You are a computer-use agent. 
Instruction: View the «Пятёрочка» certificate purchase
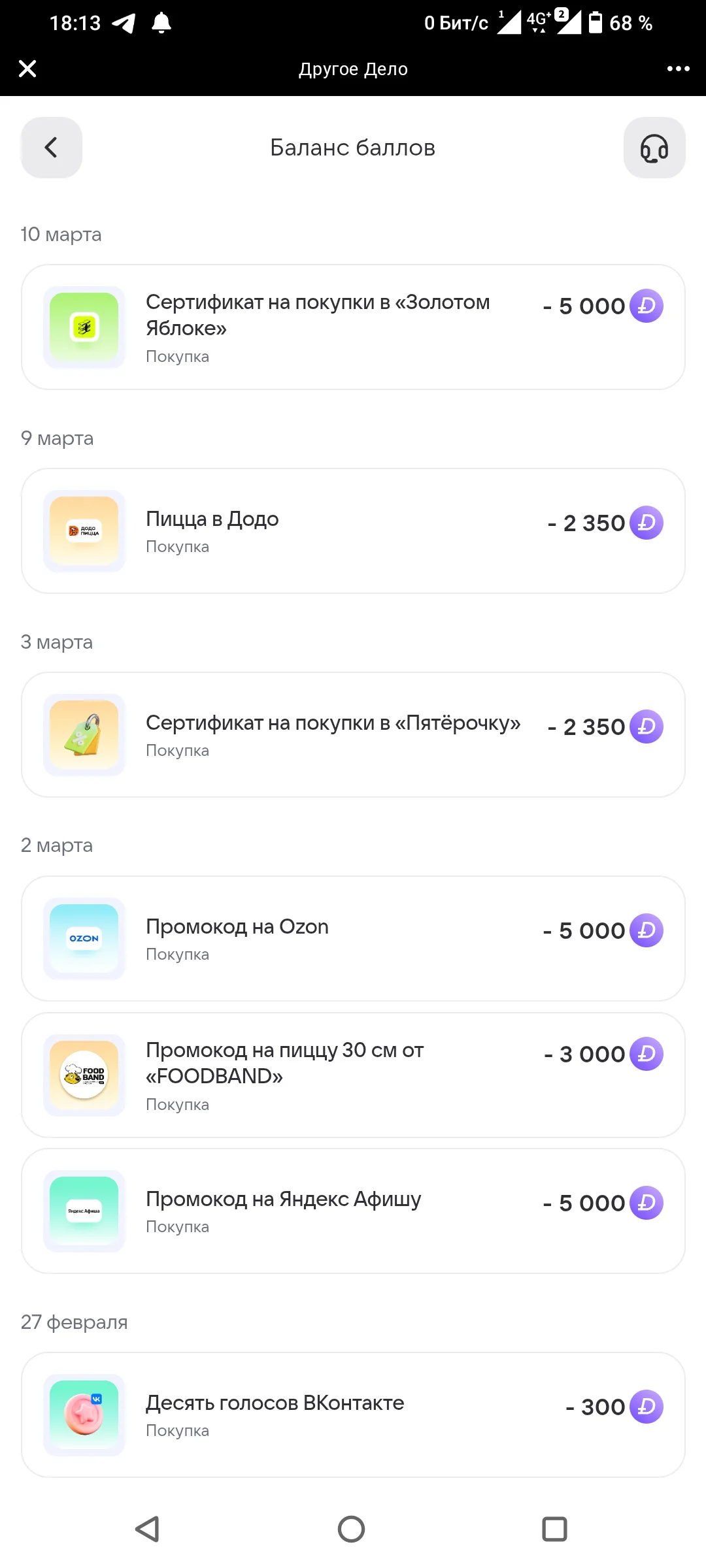tap(353, 735)
